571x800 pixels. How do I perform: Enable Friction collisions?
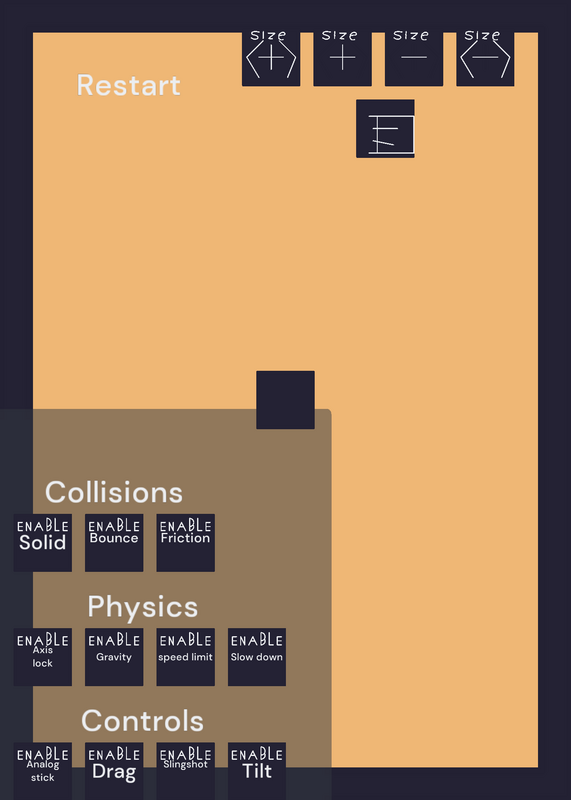tap(185, 543)
